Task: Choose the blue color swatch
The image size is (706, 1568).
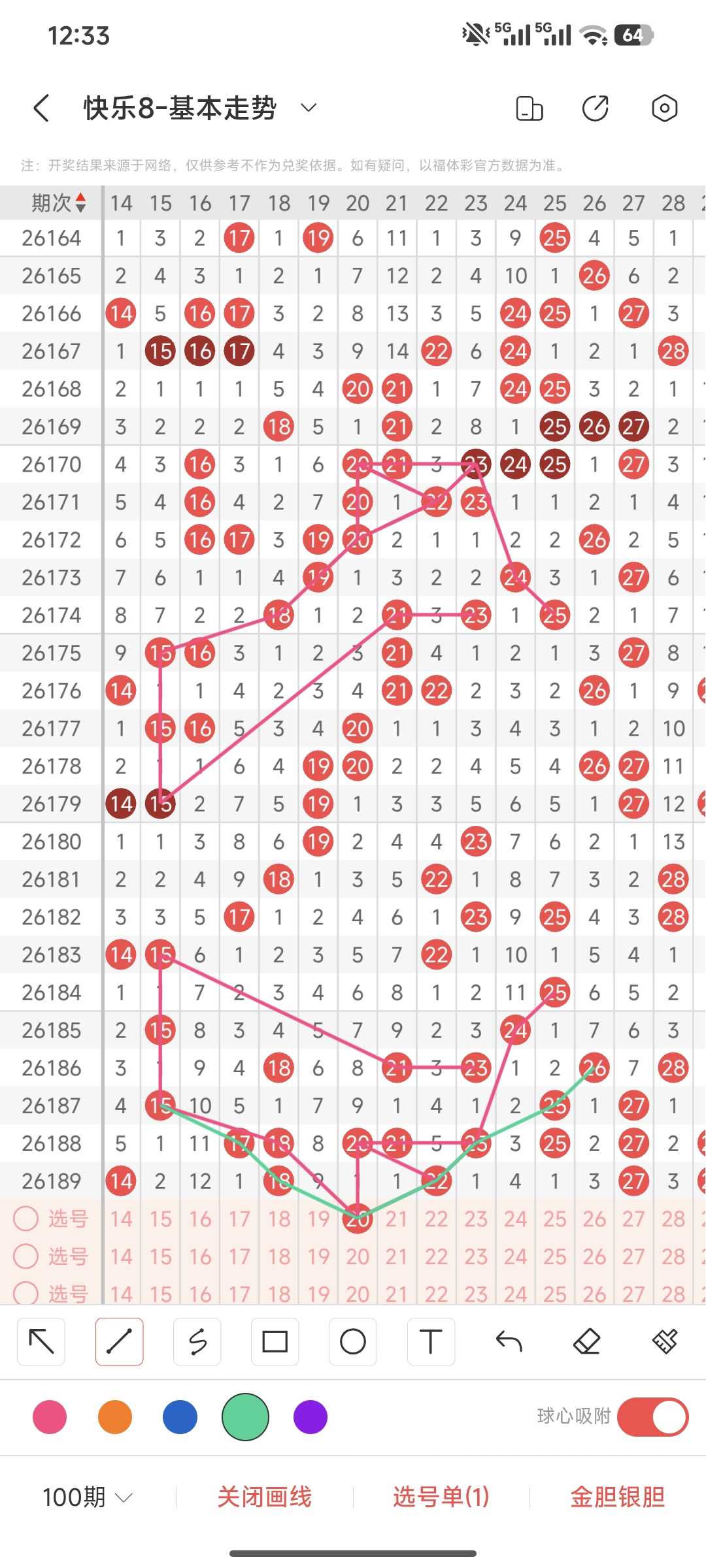Action: tap(180, 1417)
